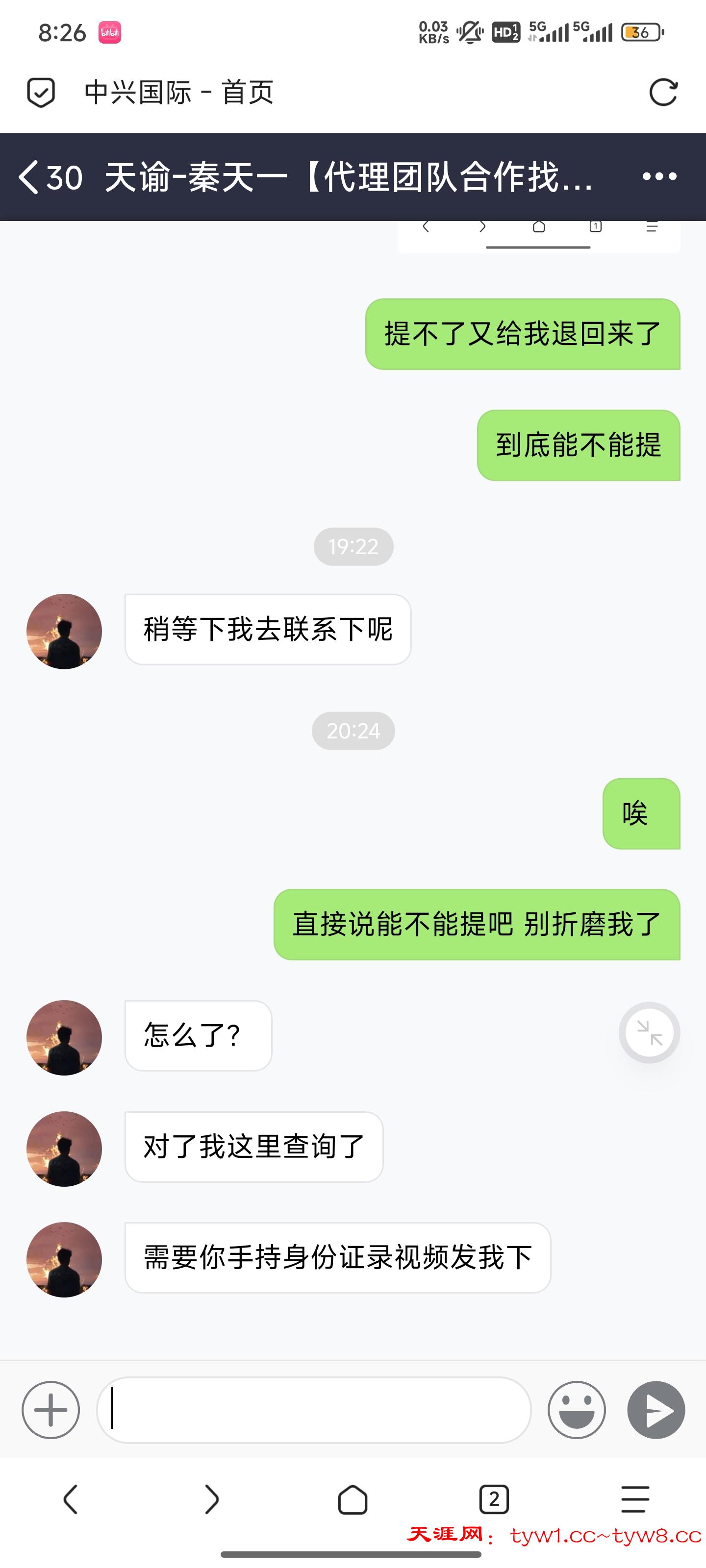Go back from the 天谕-秦天一 chat
This screenshot has height=1568, width=706.
(29, 177)
